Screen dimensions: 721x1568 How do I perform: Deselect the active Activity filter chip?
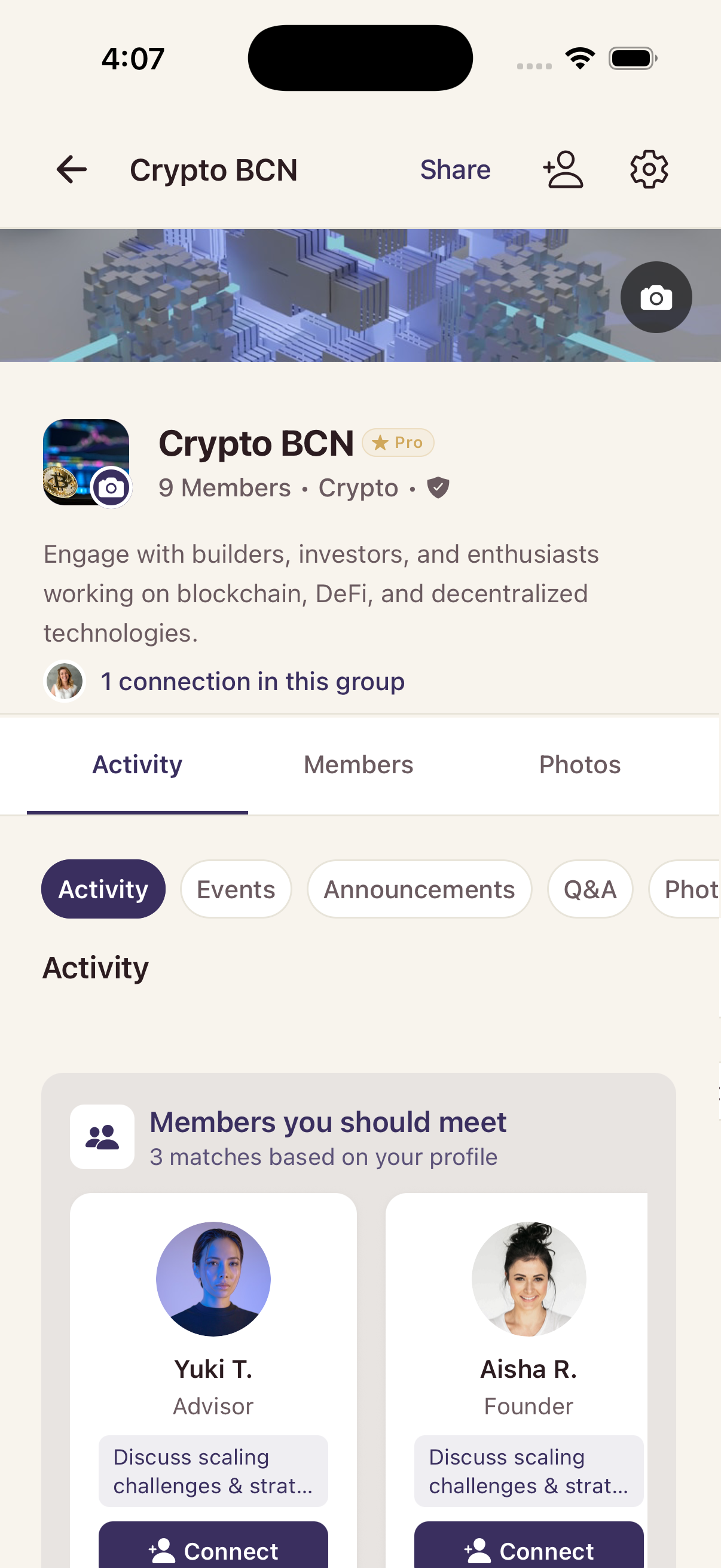point(103,889)
